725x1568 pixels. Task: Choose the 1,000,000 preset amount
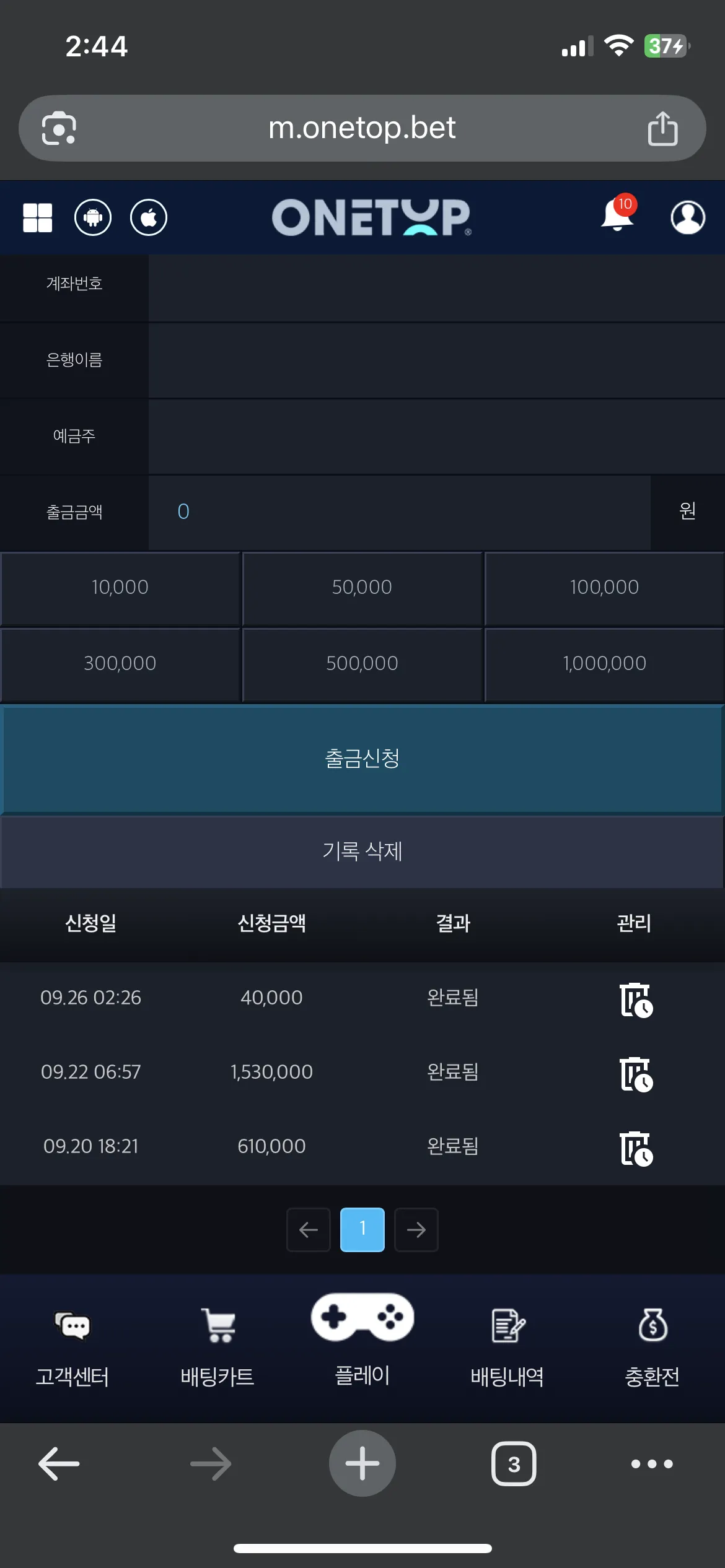coord(605,664)
